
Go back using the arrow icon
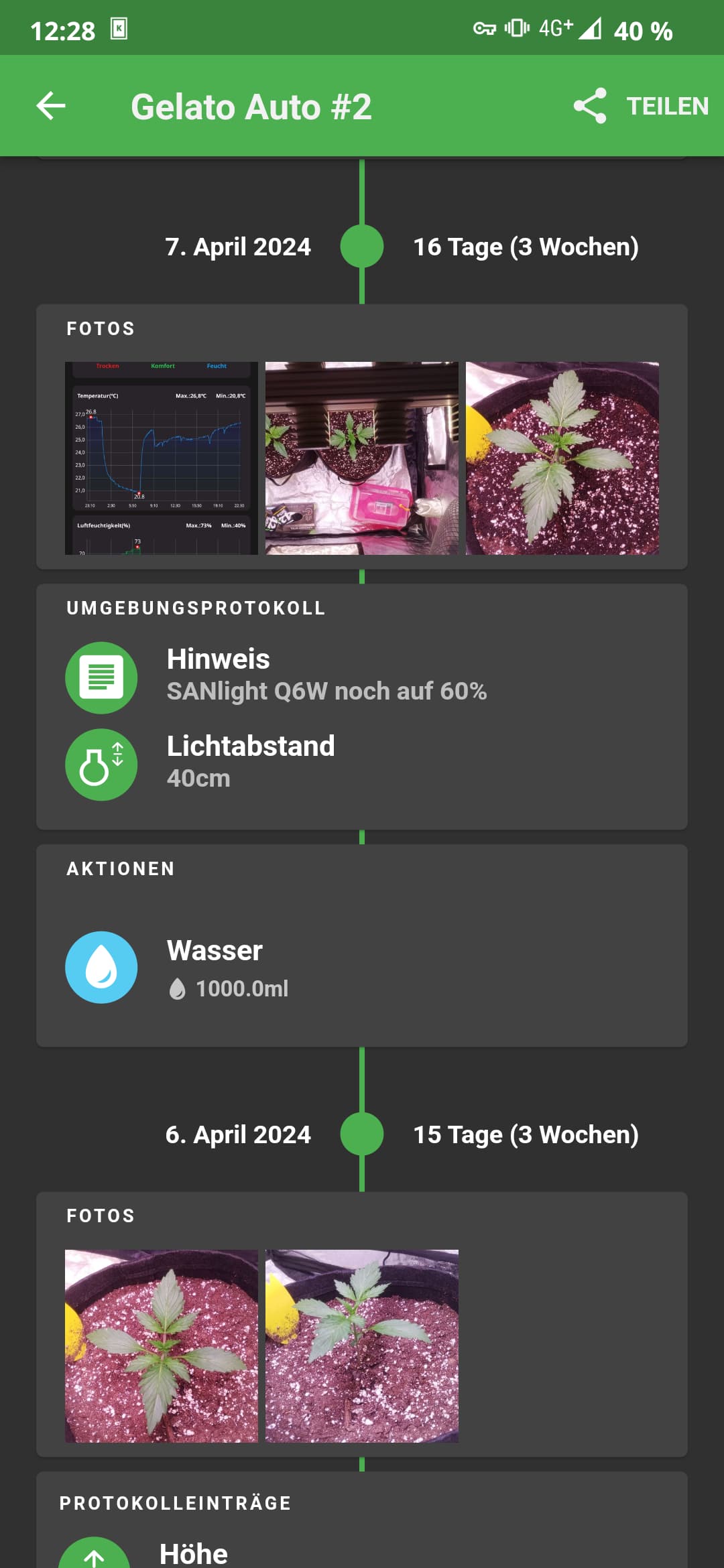coord(51,106)
